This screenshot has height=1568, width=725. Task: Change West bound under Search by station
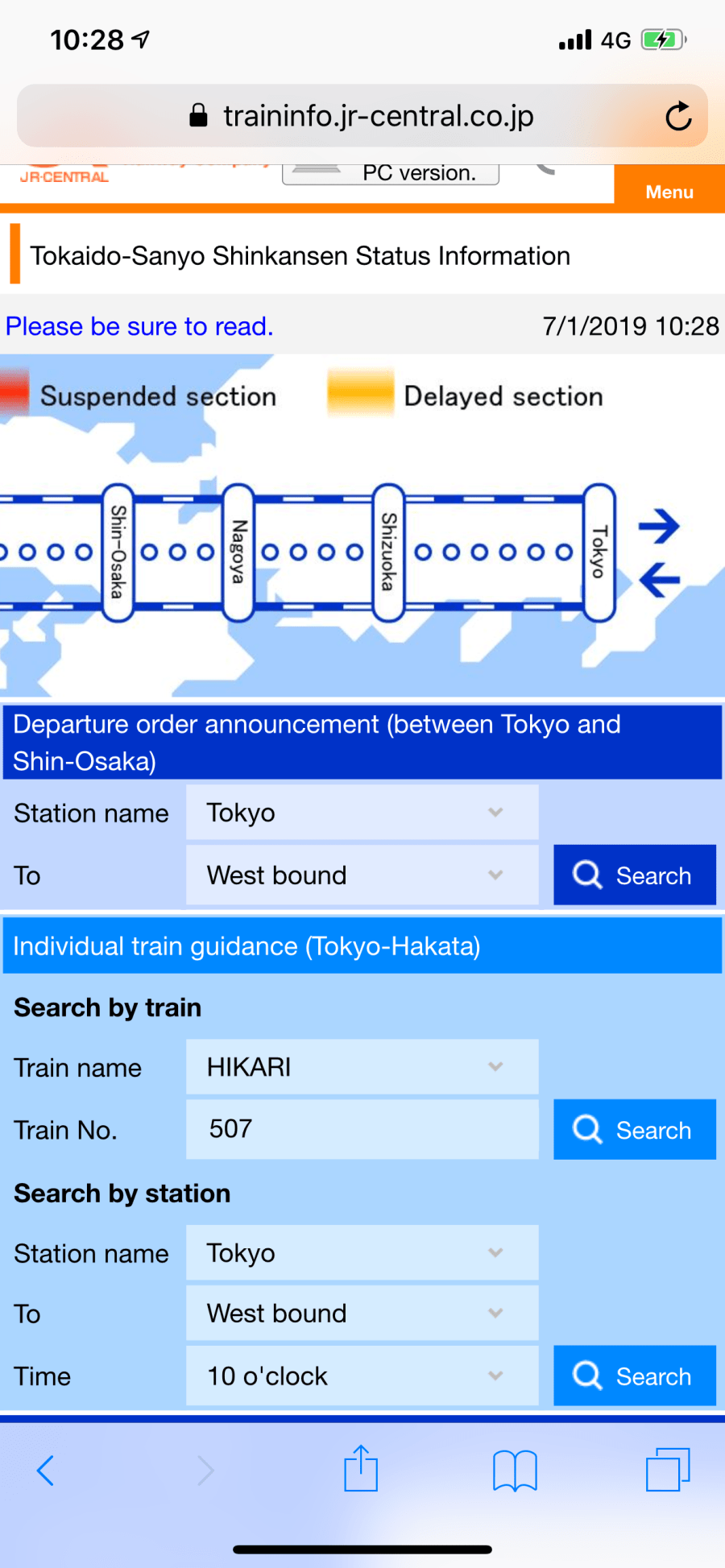point(362,1314)
